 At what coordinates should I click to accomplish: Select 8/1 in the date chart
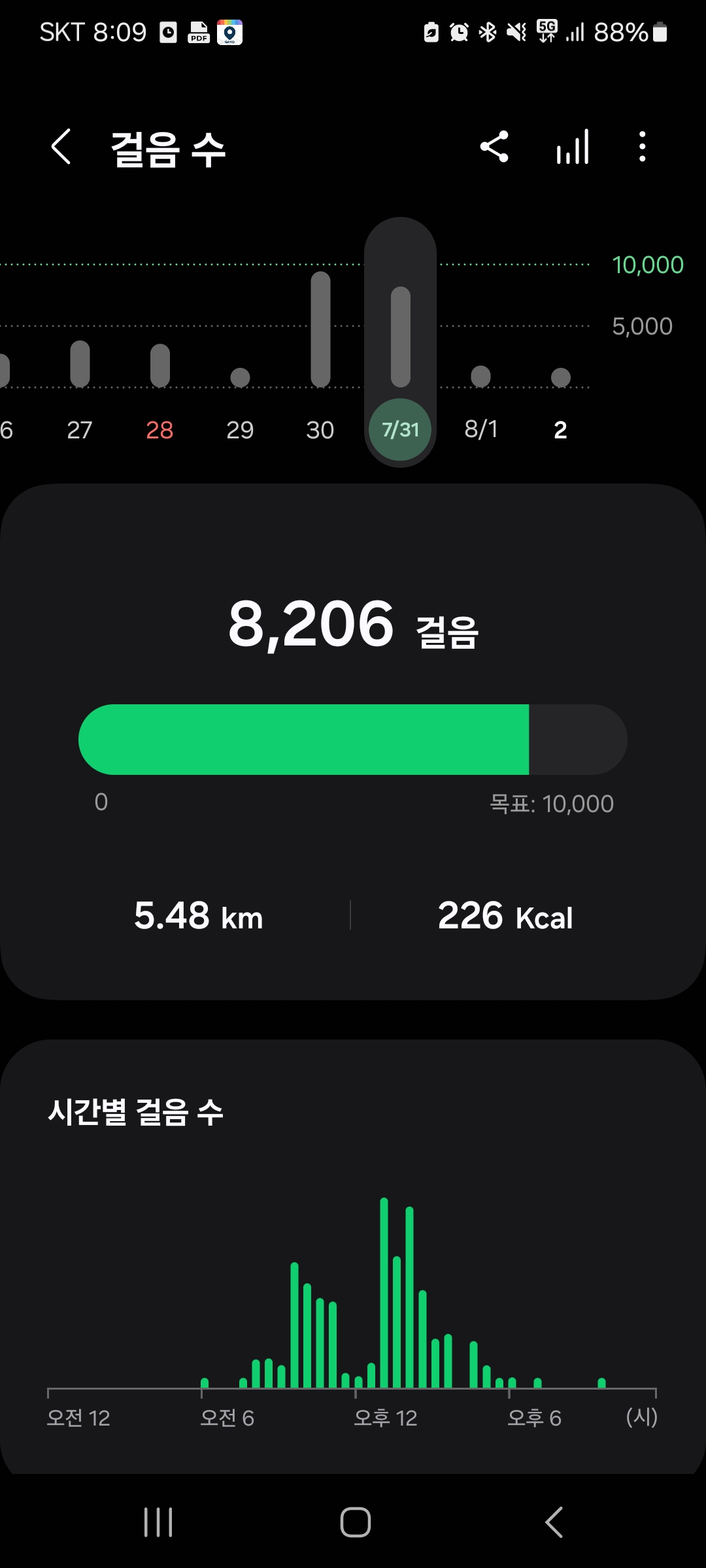coord(481,429)
